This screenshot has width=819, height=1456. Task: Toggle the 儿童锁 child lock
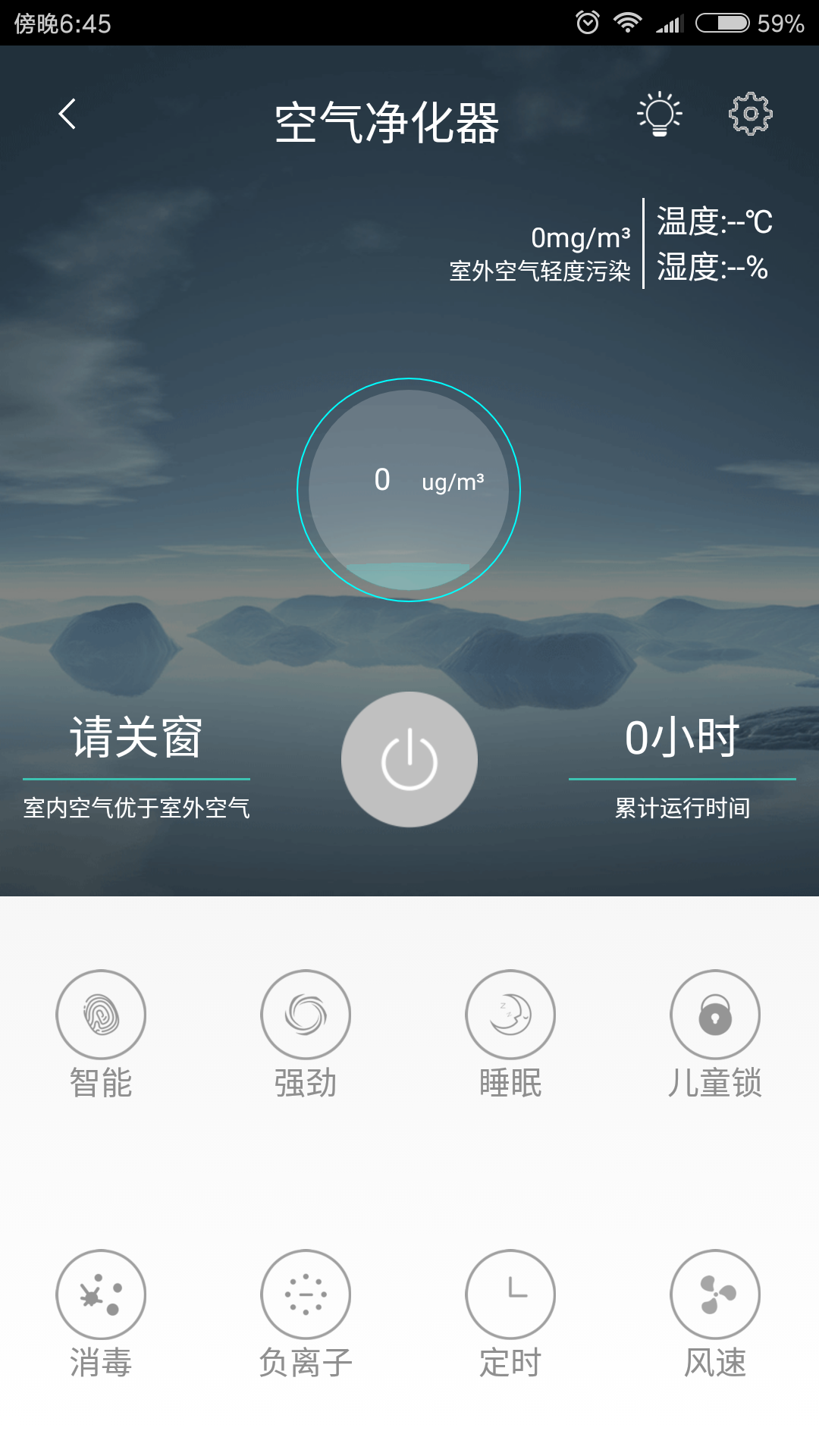coord(715,1015)
